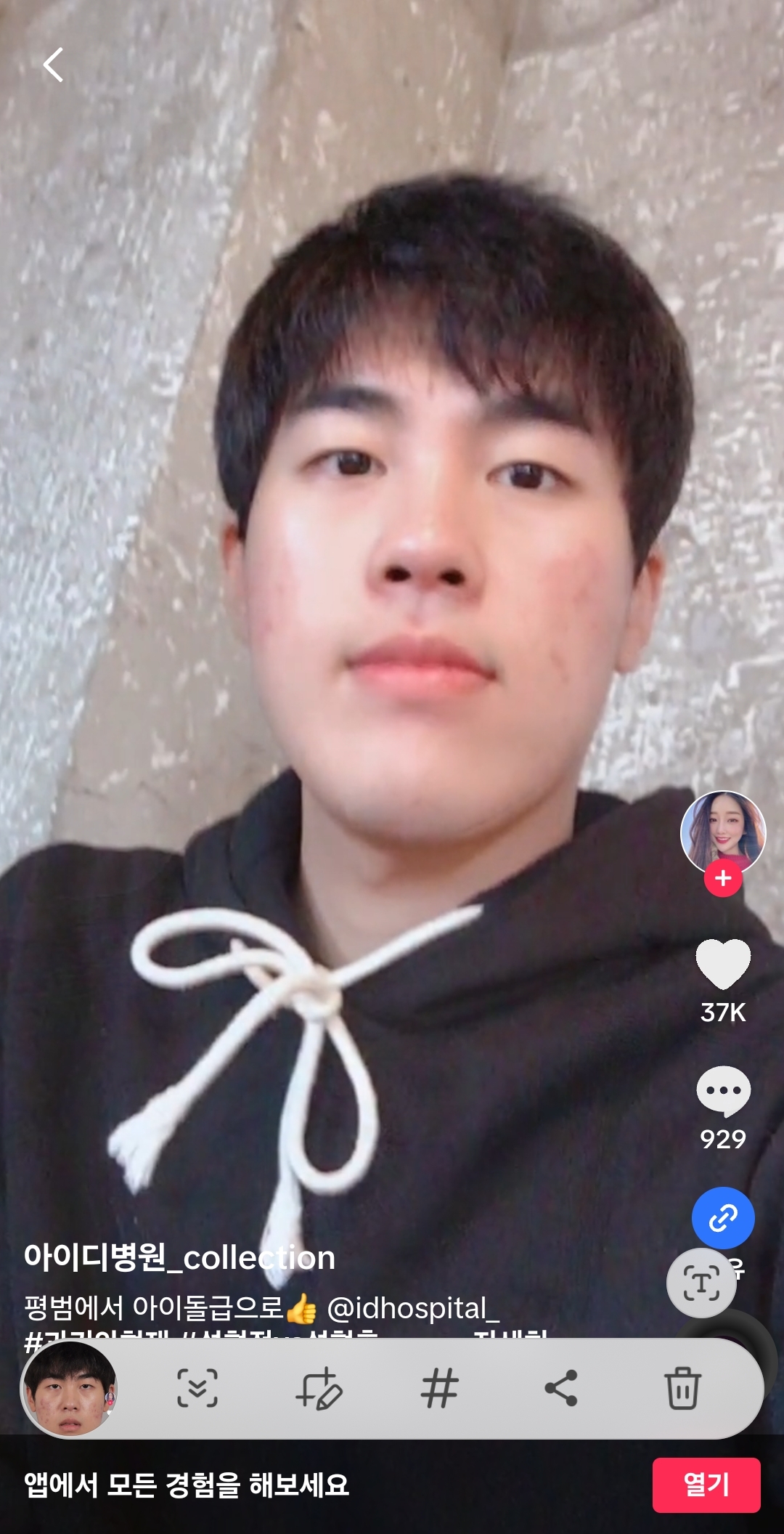Viewport: 784px width, 1534px height.
Task: Open 아이디병원_collection account name
Action: pyautogui.click(x=179, y=1257)
